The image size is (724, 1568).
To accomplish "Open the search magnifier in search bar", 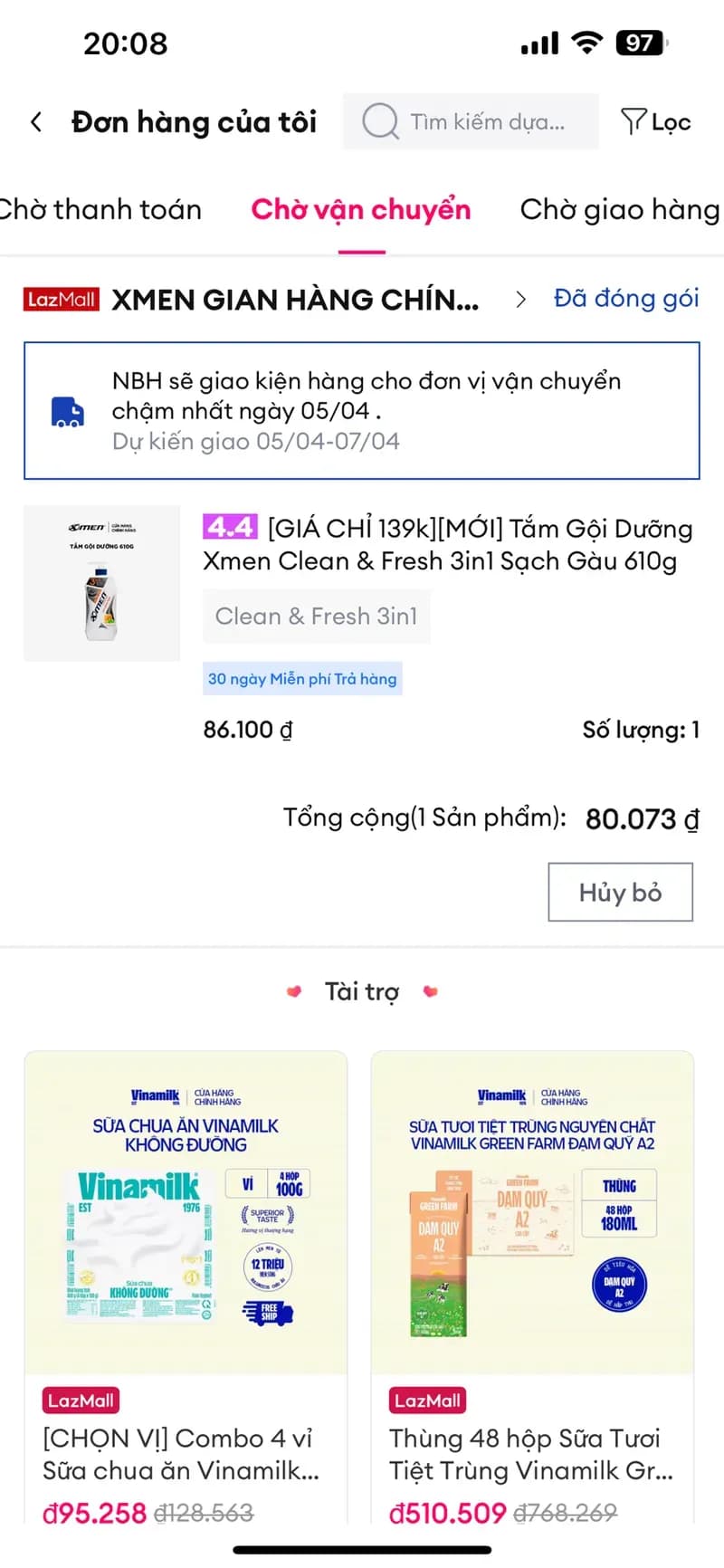I will 380,121.
